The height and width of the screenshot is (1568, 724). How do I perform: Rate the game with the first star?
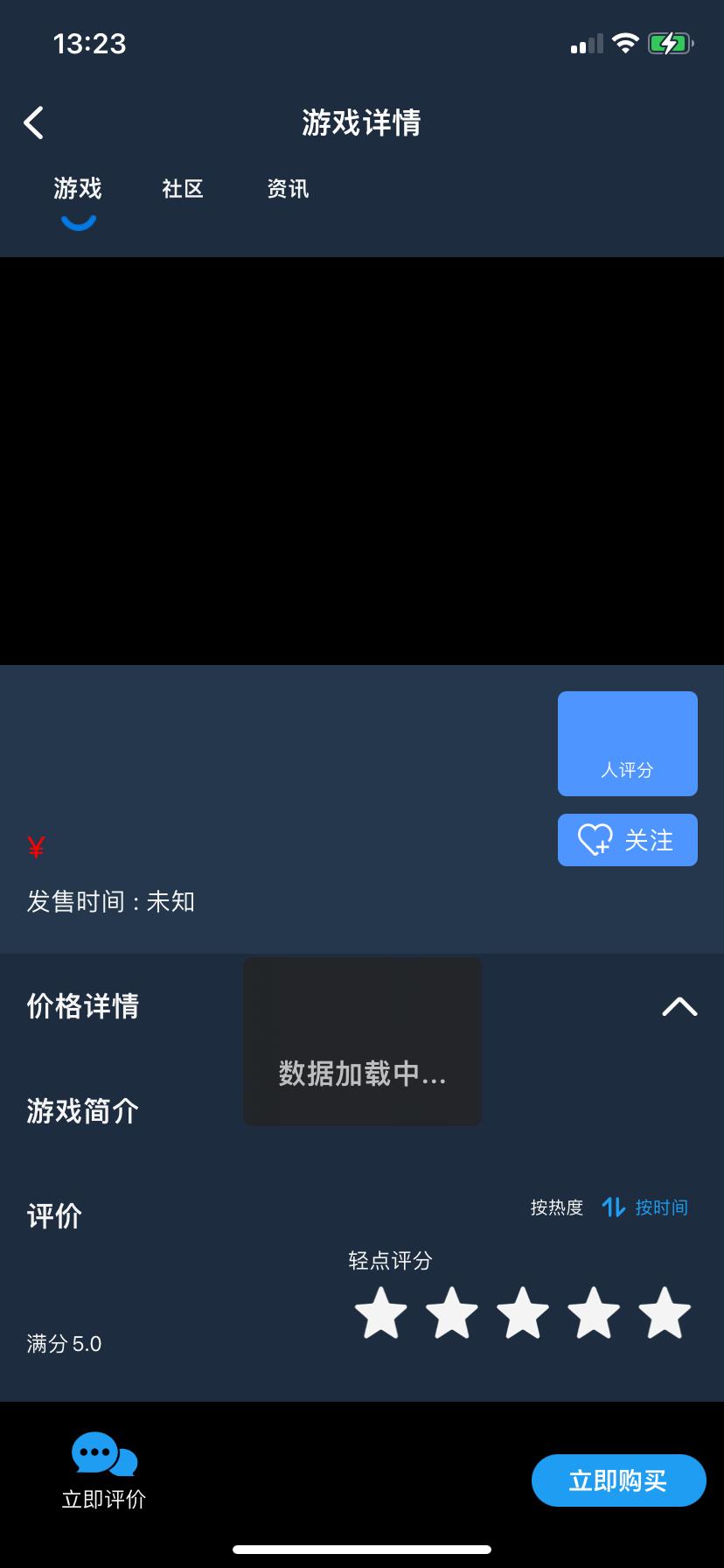point(380,1313)
